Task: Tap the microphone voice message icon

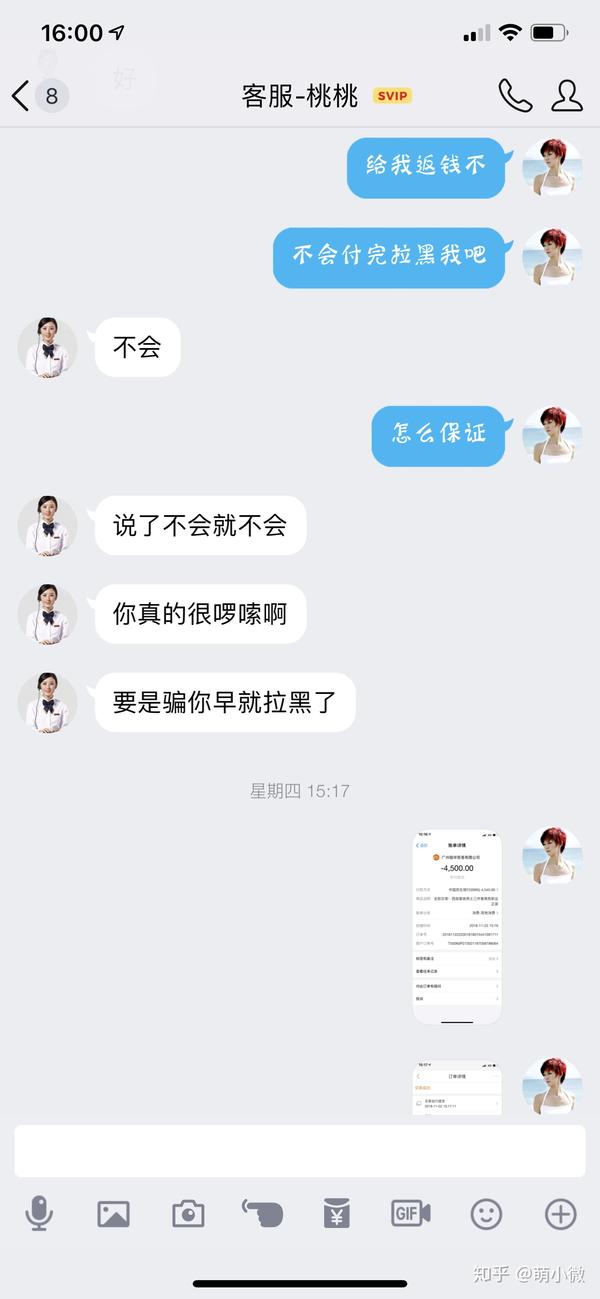Action: pos(39,1214)
